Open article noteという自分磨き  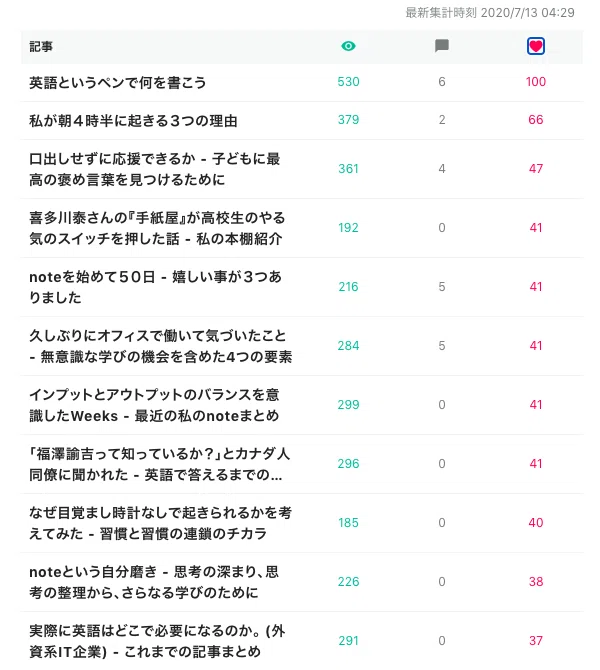pyautogui.click(x=154, y=582)
